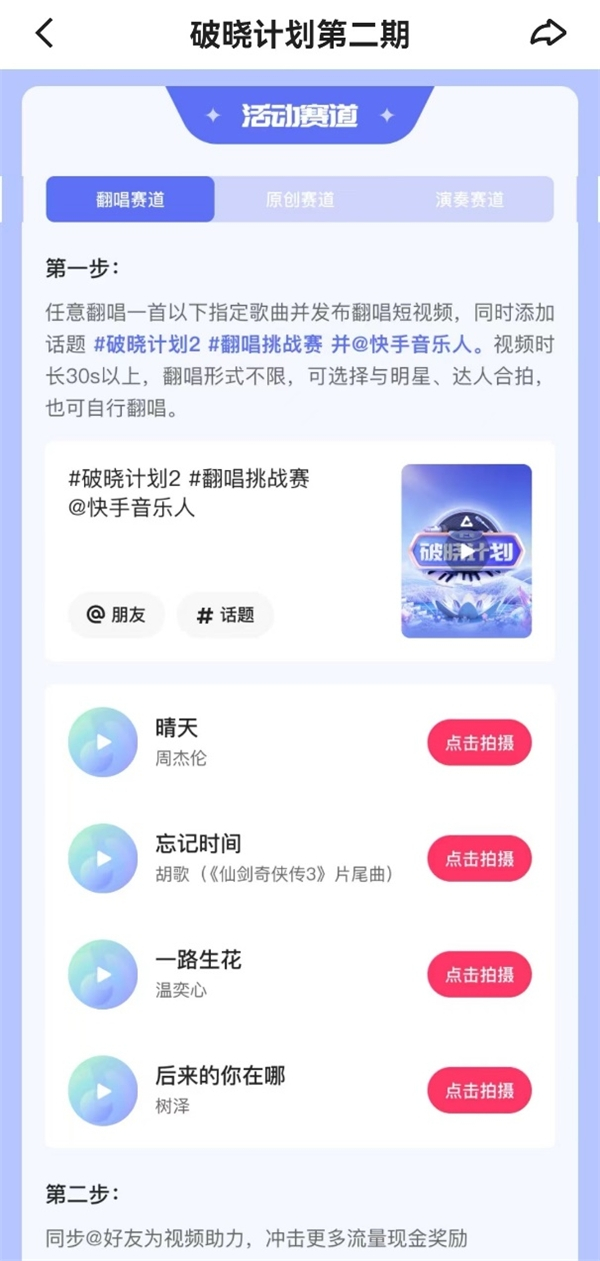Tap 点击拍摄 for 忘记时间
This screenshot has width=600, height=1261.
click(479, 858)
